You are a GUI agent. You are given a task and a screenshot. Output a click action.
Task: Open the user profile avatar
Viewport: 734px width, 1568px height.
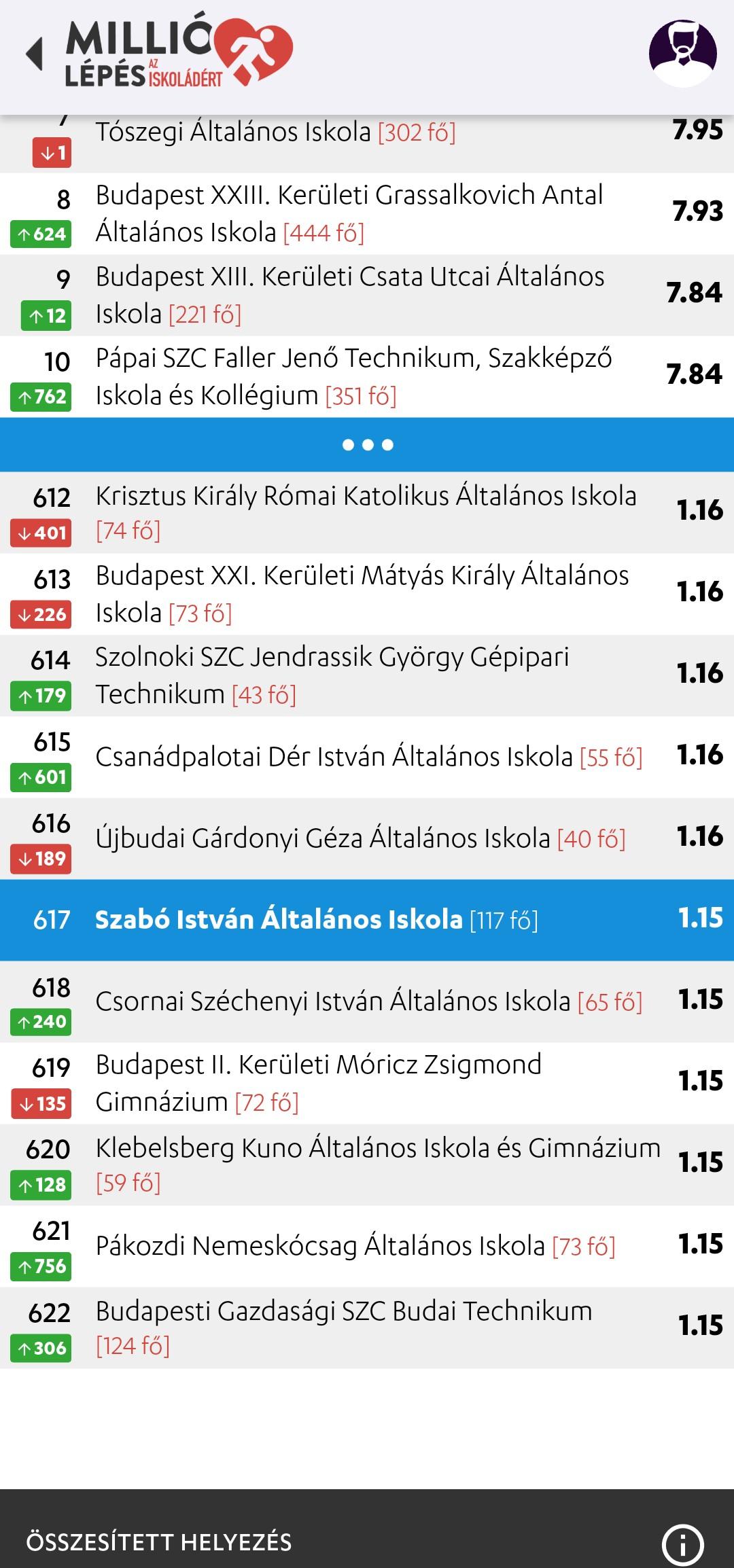(682, 53)
